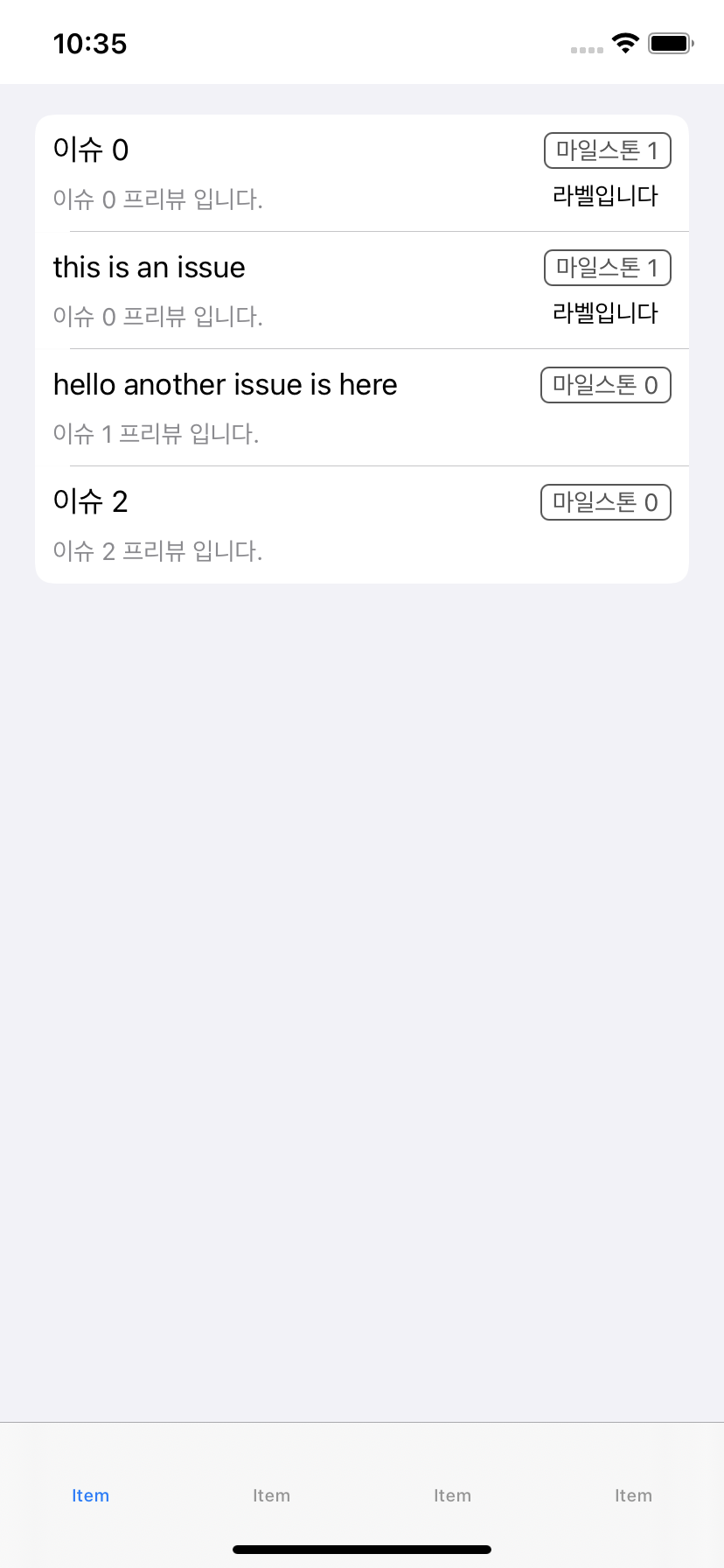Tap the active blue Item tab
724x1568 pixels.
(90, 1495)
